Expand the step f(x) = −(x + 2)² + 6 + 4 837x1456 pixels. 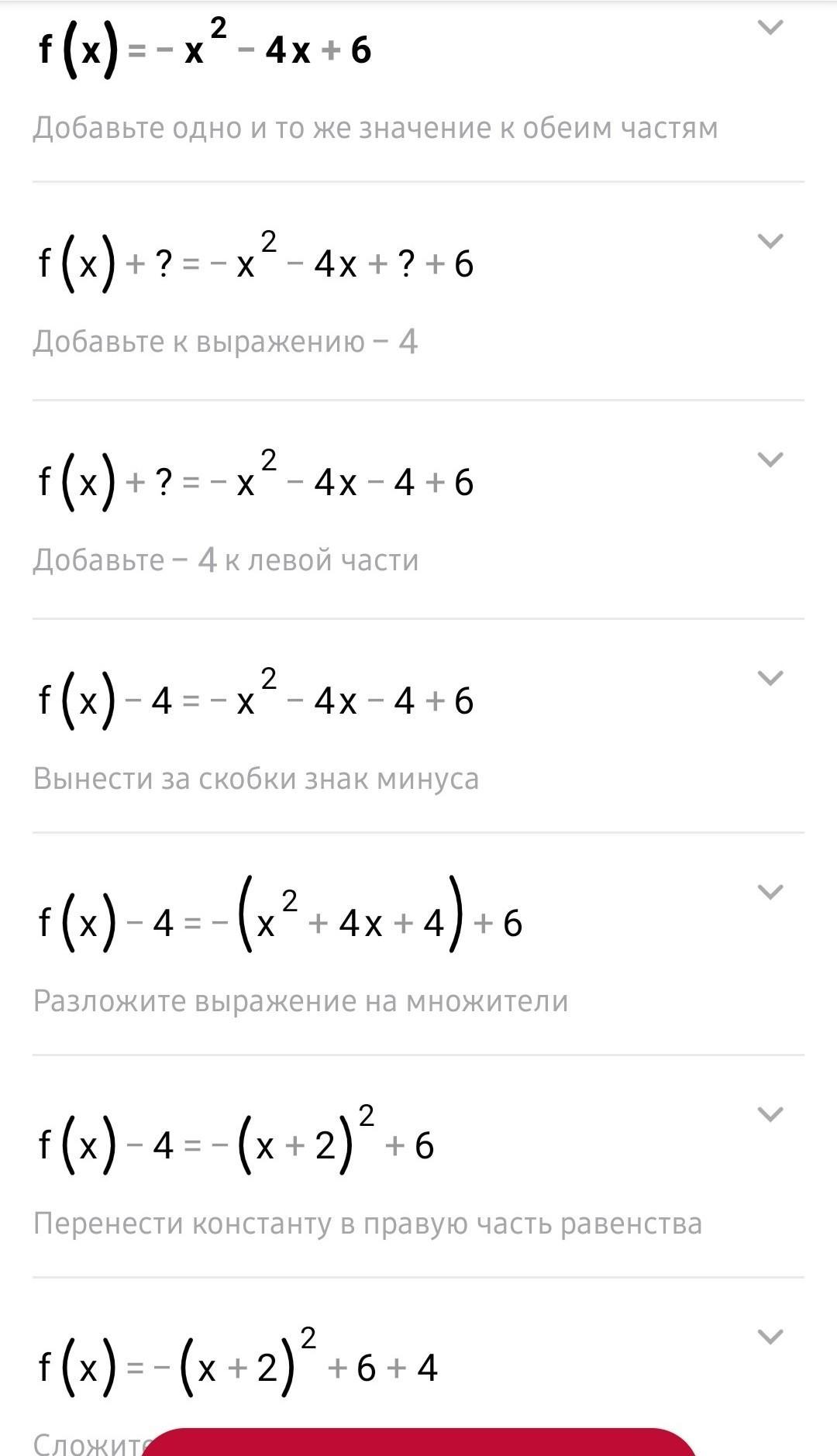coord(770,1337)
